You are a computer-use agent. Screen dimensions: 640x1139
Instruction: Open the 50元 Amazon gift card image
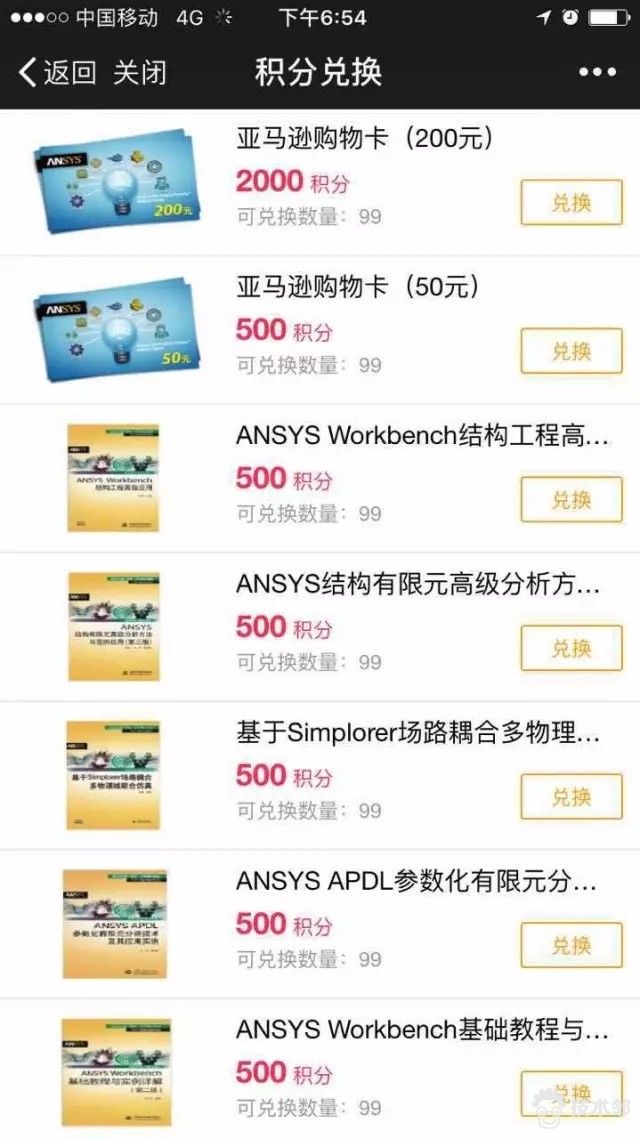pyautogui.click(x=113, y=329)
